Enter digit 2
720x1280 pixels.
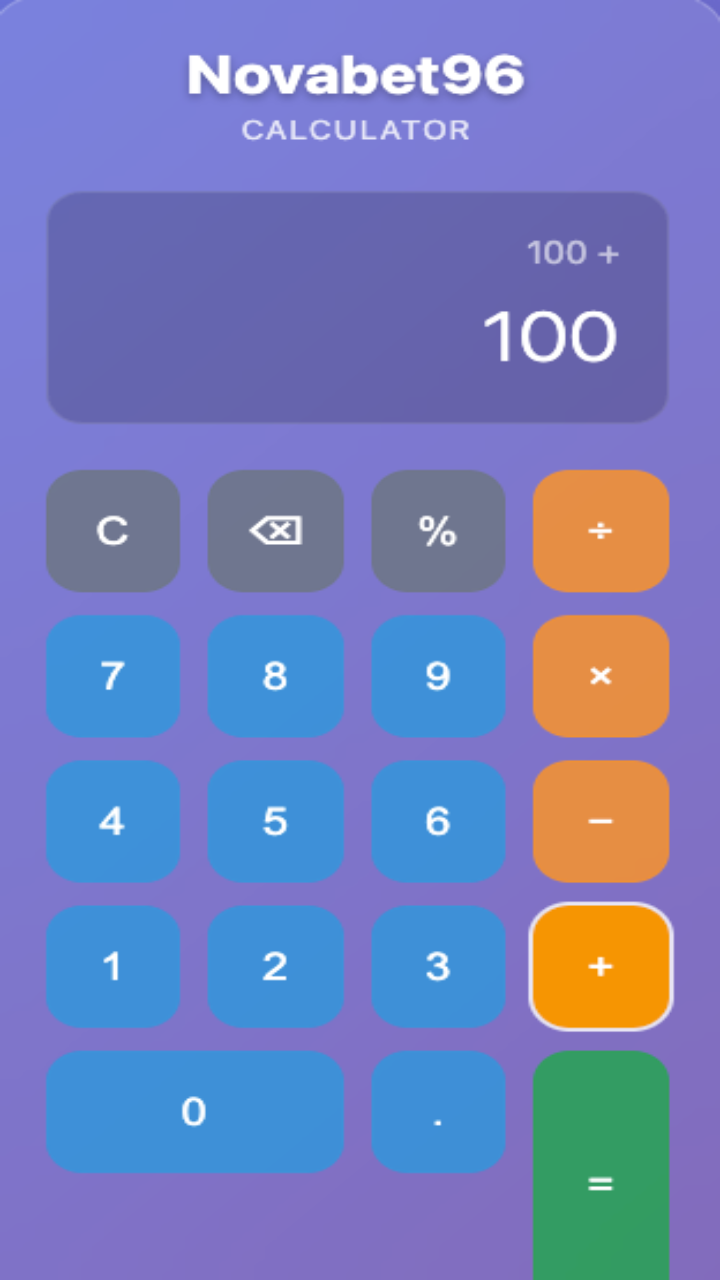276,966
